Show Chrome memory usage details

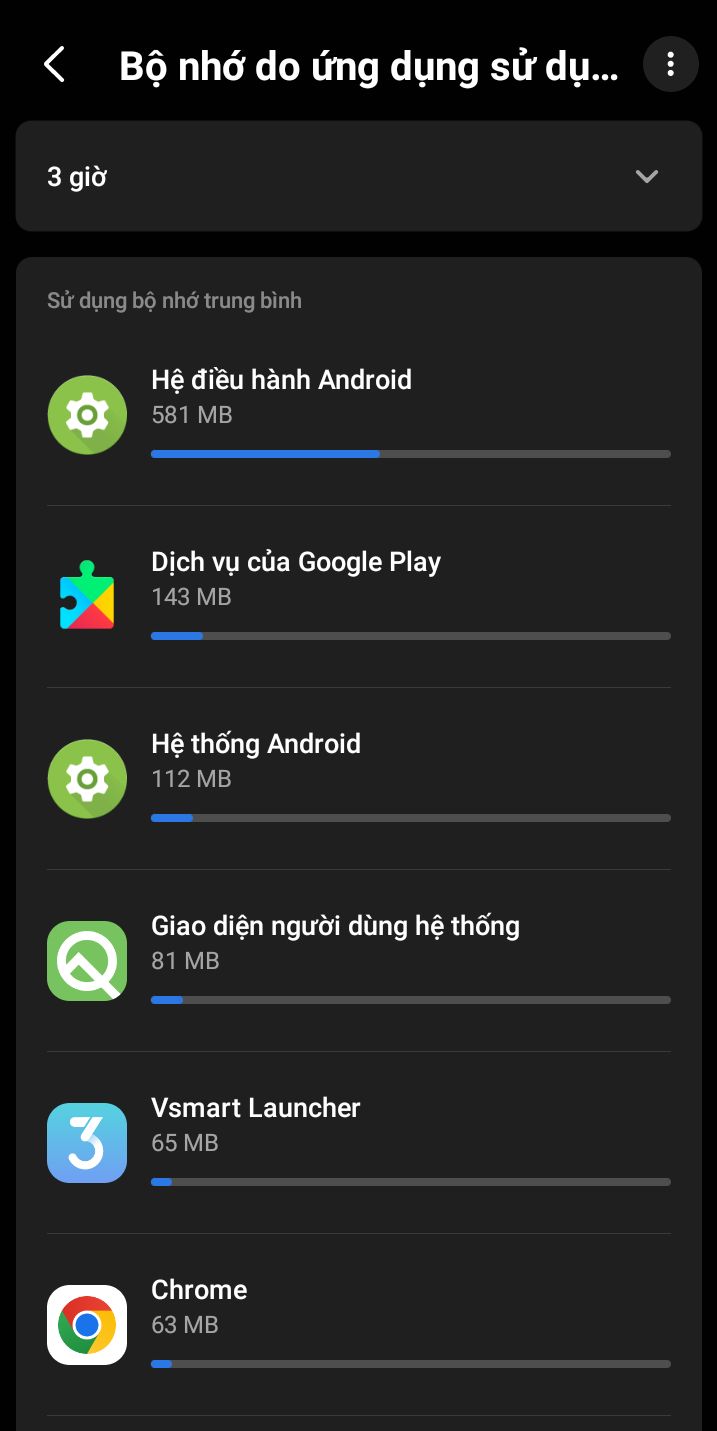coord(358,1324)
